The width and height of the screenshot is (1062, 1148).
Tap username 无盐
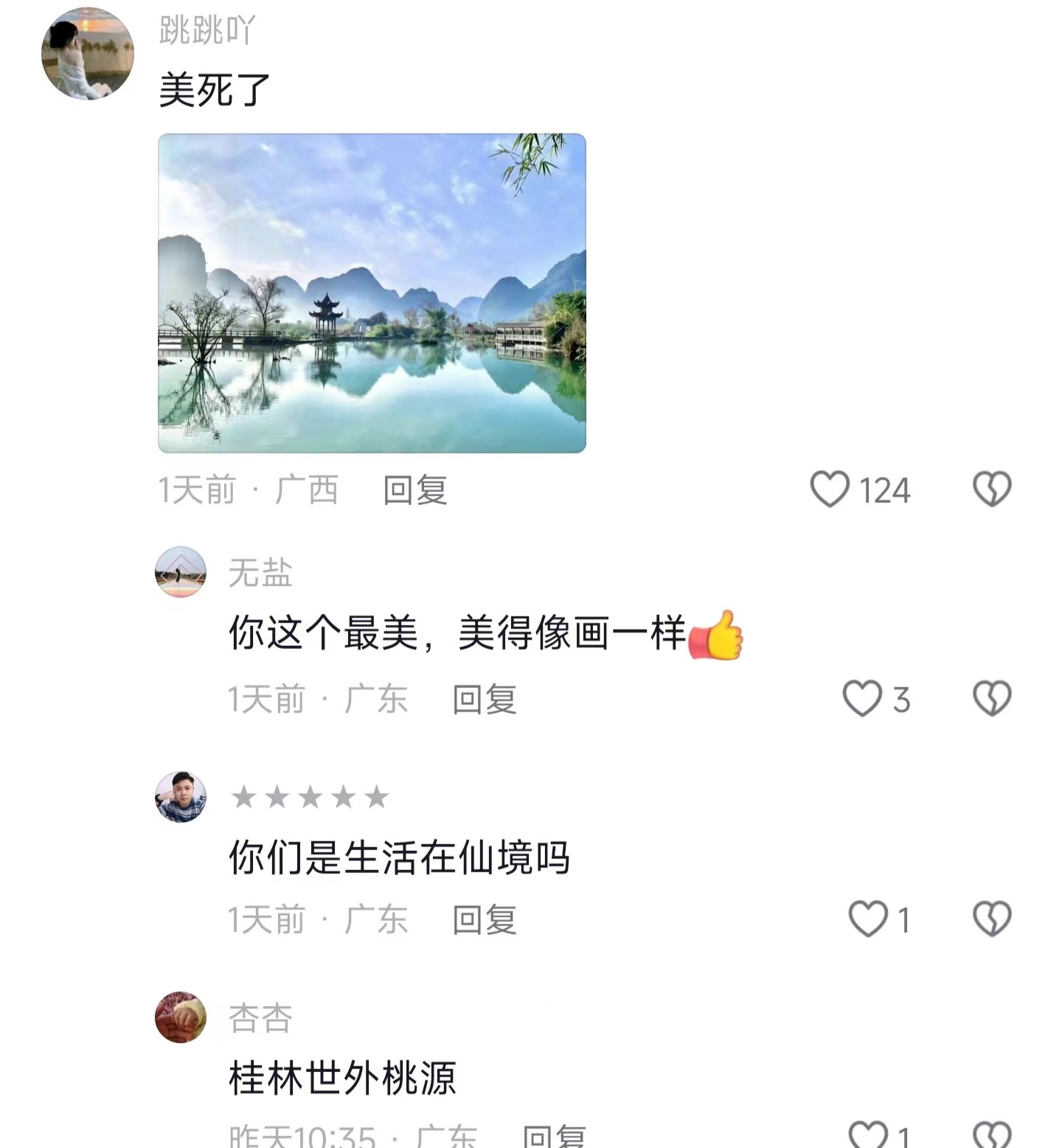(260, 573)
